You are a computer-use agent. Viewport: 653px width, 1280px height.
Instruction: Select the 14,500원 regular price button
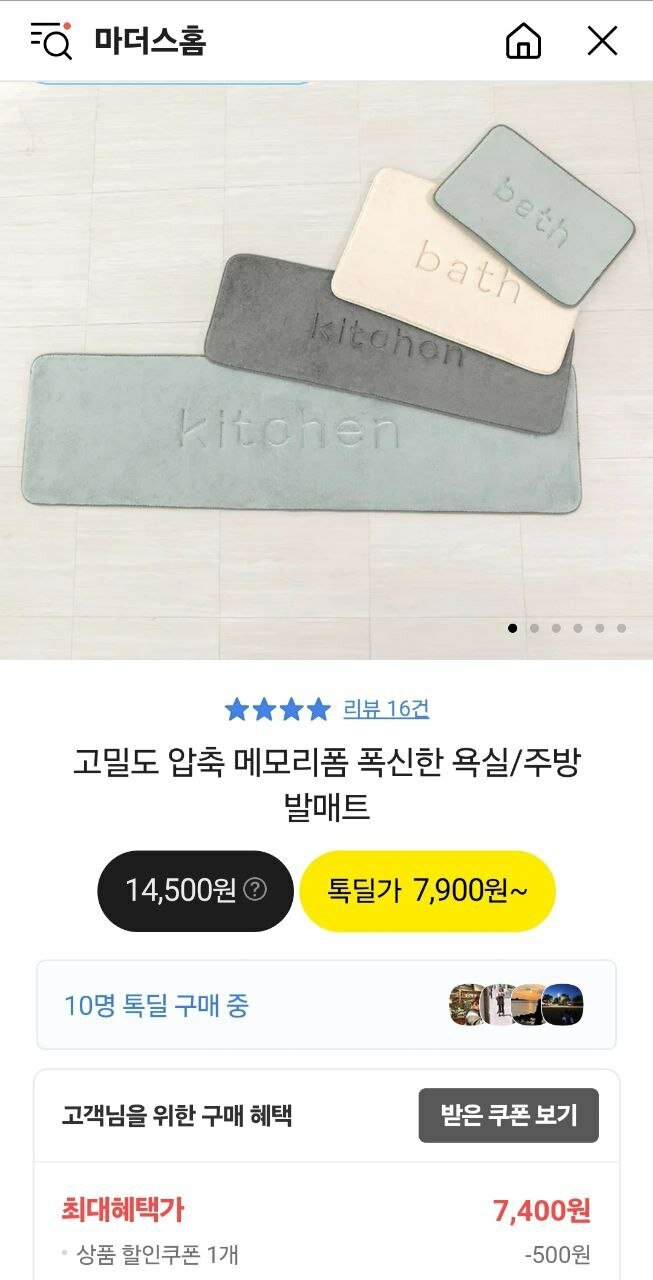[x=195, y=890]
